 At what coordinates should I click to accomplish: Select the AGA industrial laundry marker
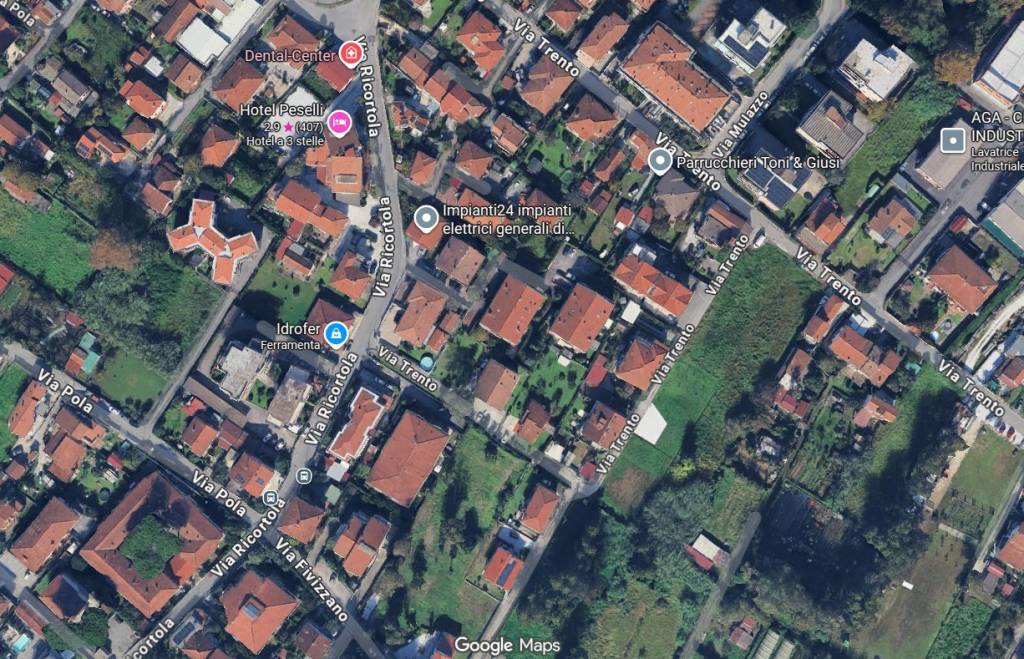954,139
